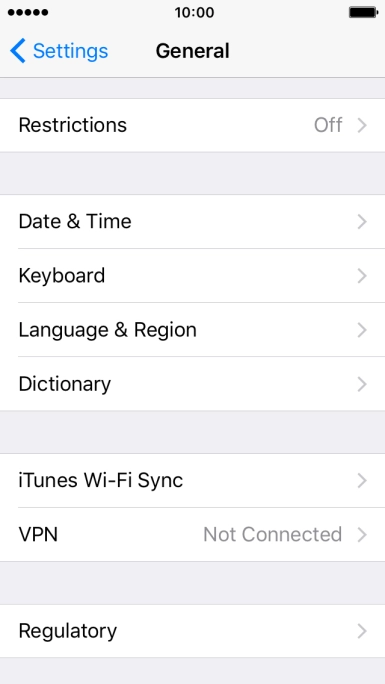Open the Restrictions row
Screen dimensions: 385x684
coord(192,125)
